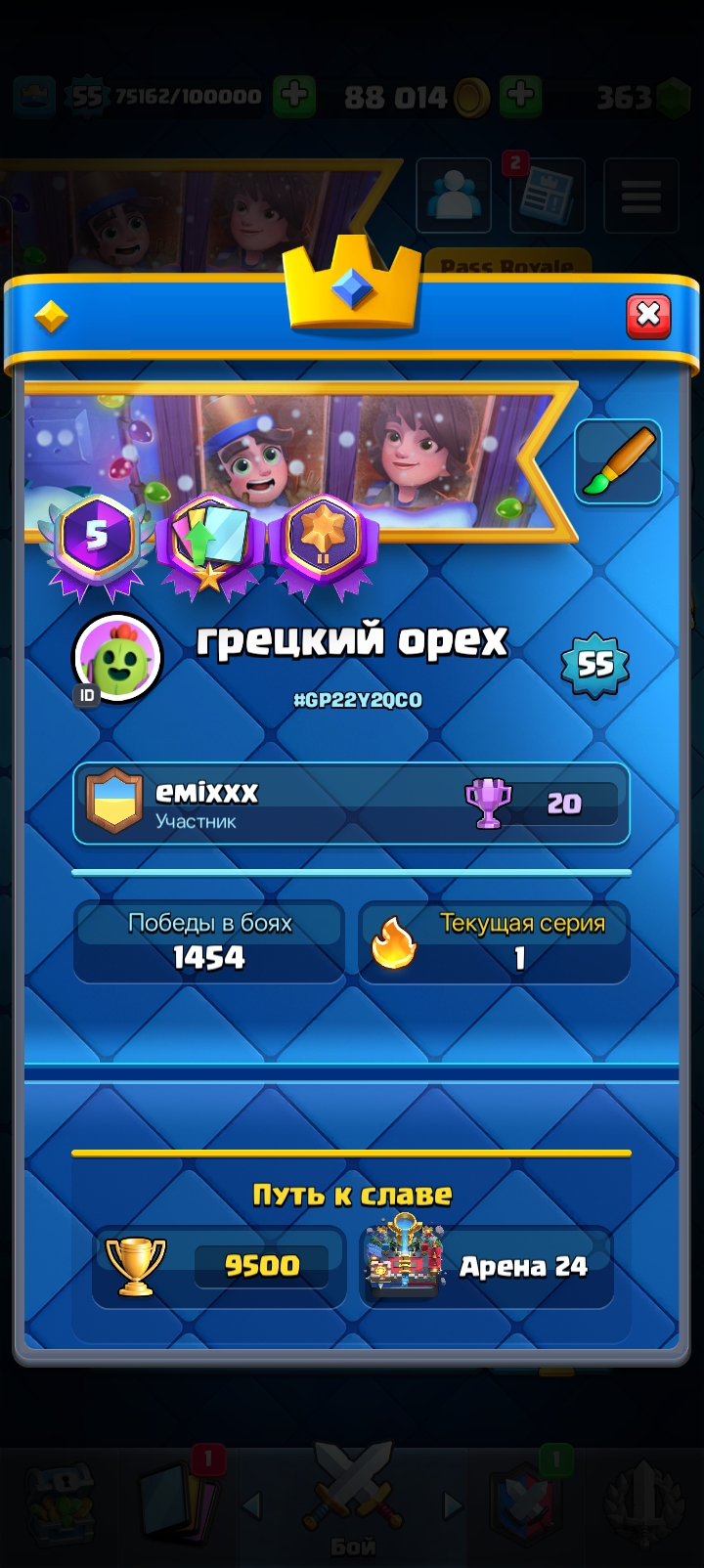Close the player profile popup
This screenshot has width=704, height=1568.
[647, 316]
